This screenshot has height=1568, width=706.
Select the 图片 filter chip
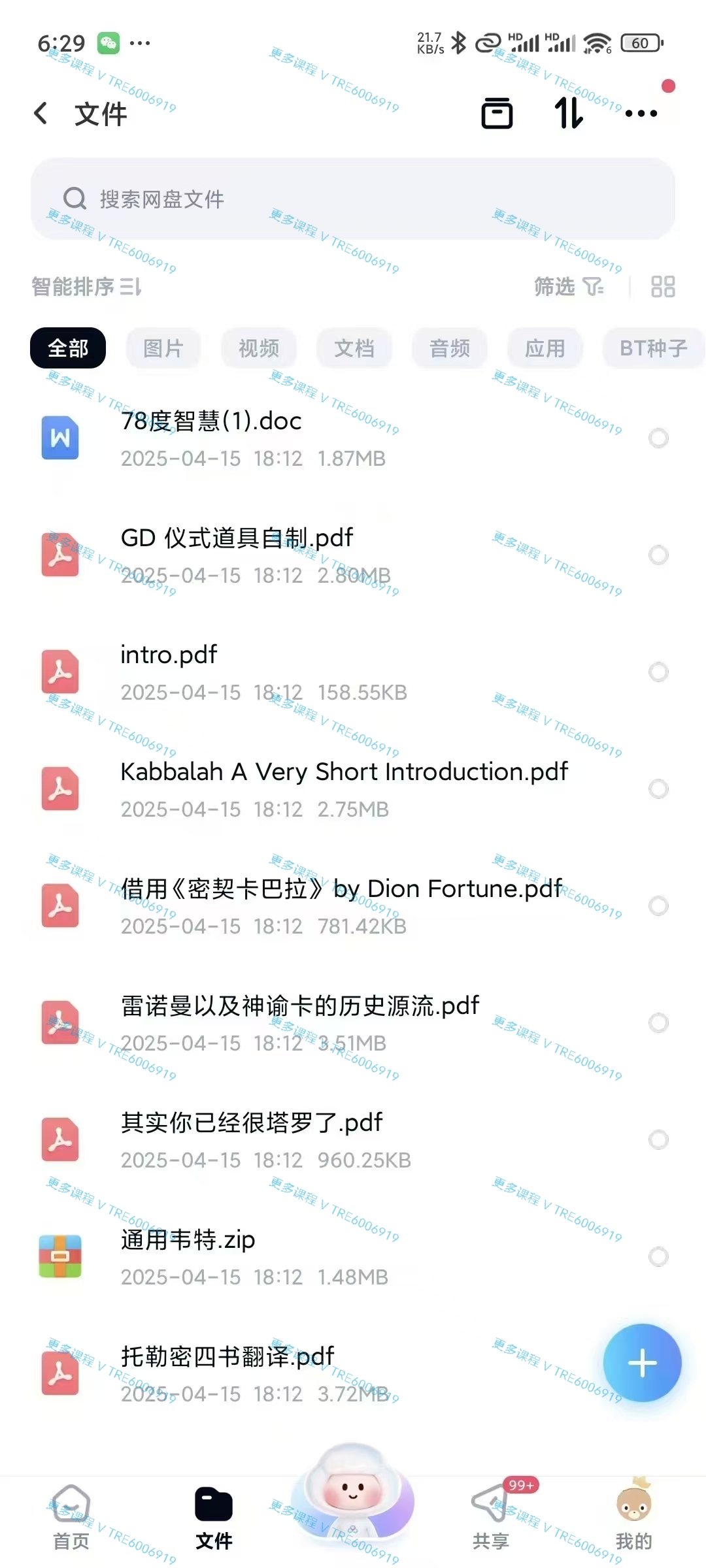click(x=163, y=348)
